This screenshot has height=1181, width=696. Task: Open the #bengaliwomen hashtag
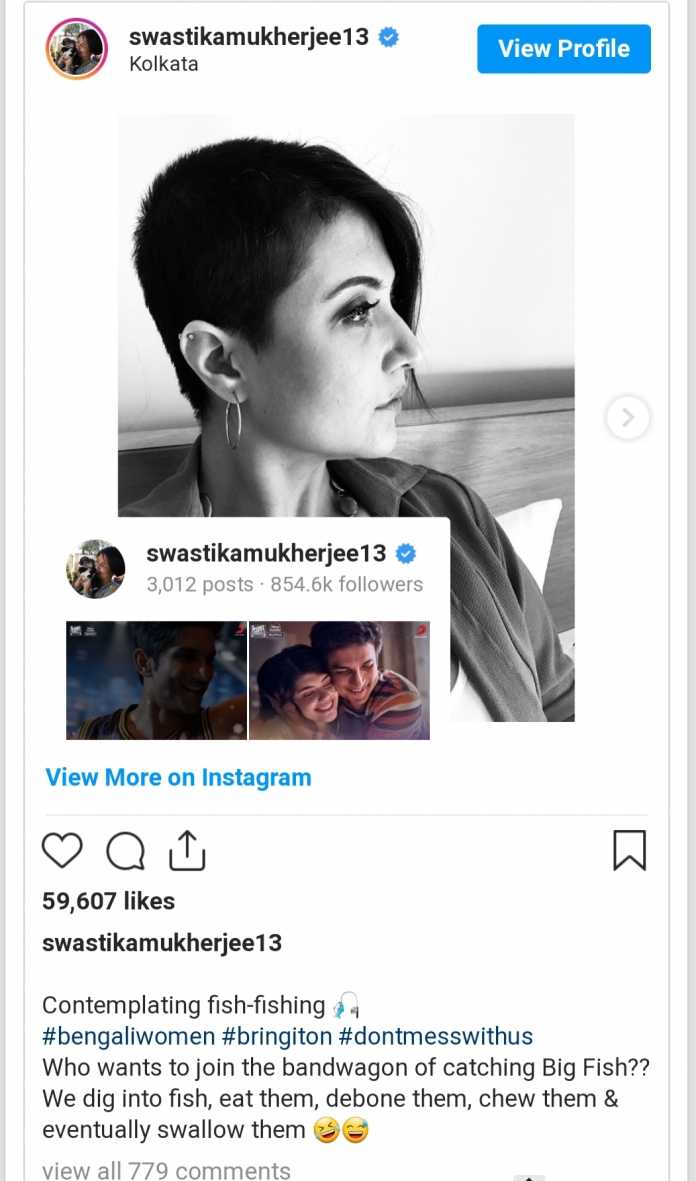point(129,1036)
